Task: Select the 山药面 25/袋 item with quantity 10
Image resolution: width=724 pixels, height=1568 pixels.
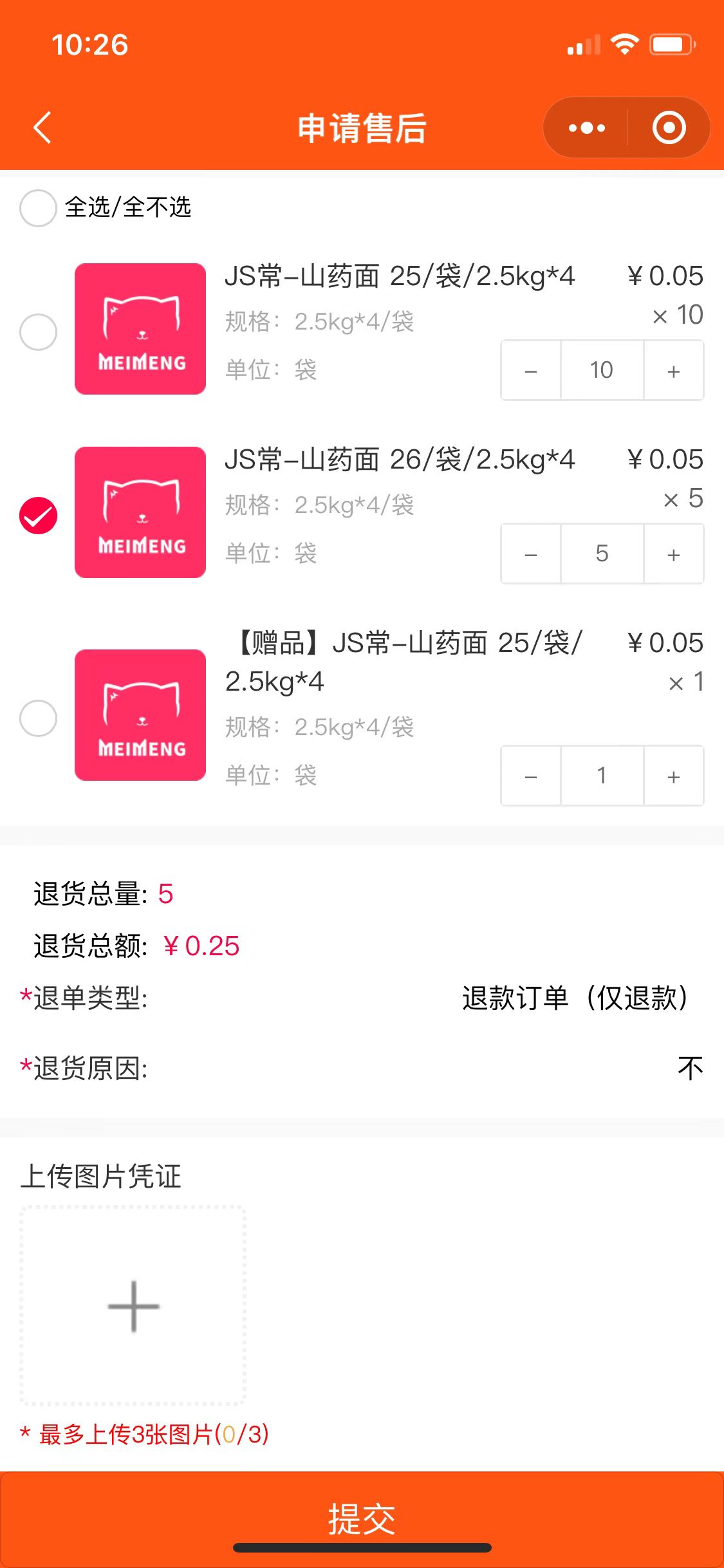Action: tap(38, 332)
